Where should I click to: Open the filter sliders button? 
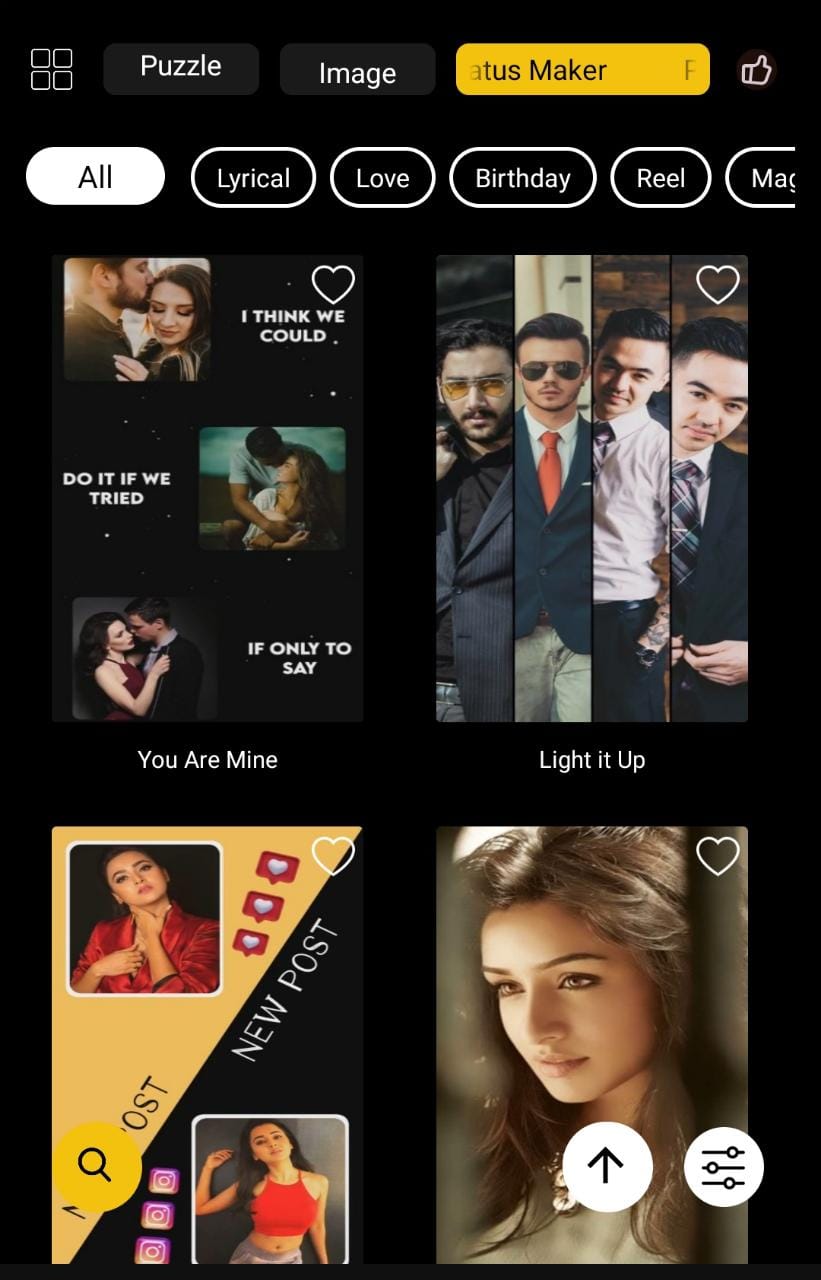coord(723,1167)
